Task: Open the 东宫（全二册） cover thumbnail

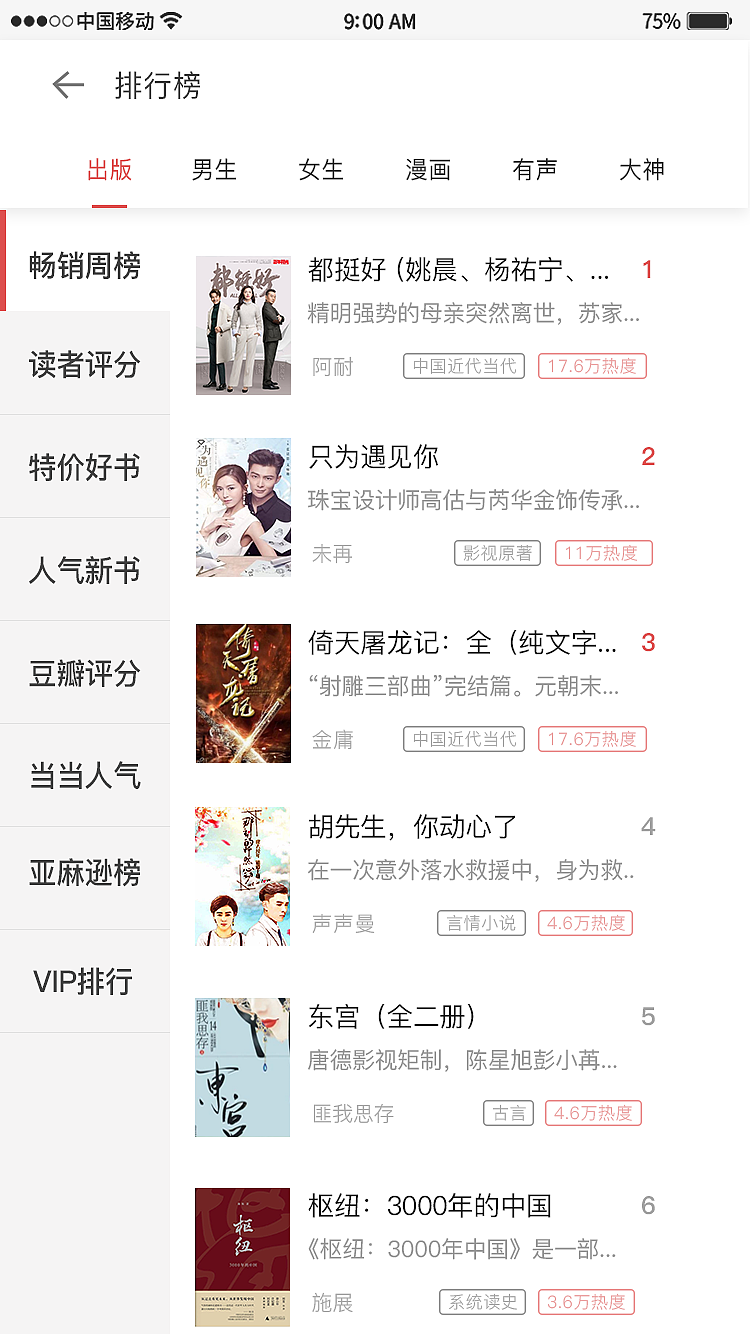Action: [x=243, y=1067]
